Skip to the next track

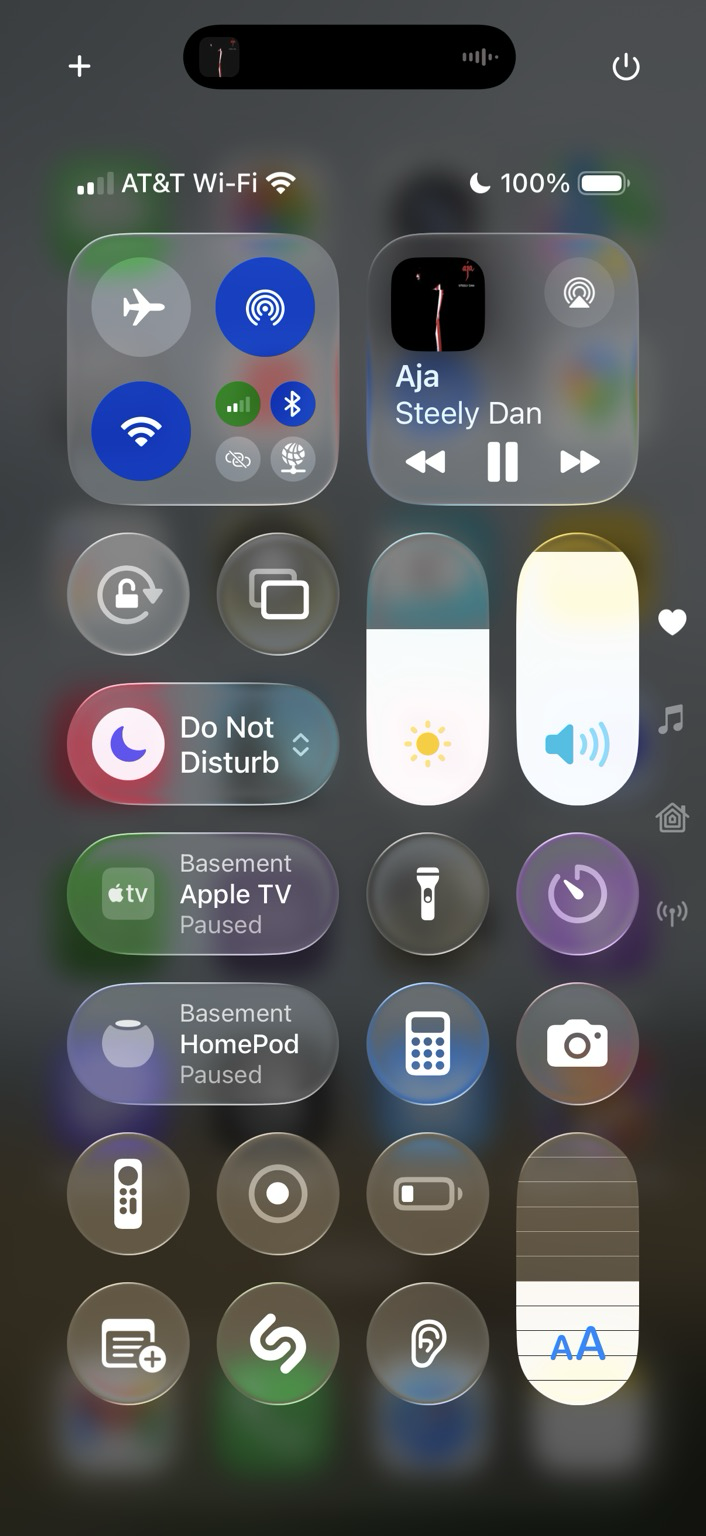point(579,462)
